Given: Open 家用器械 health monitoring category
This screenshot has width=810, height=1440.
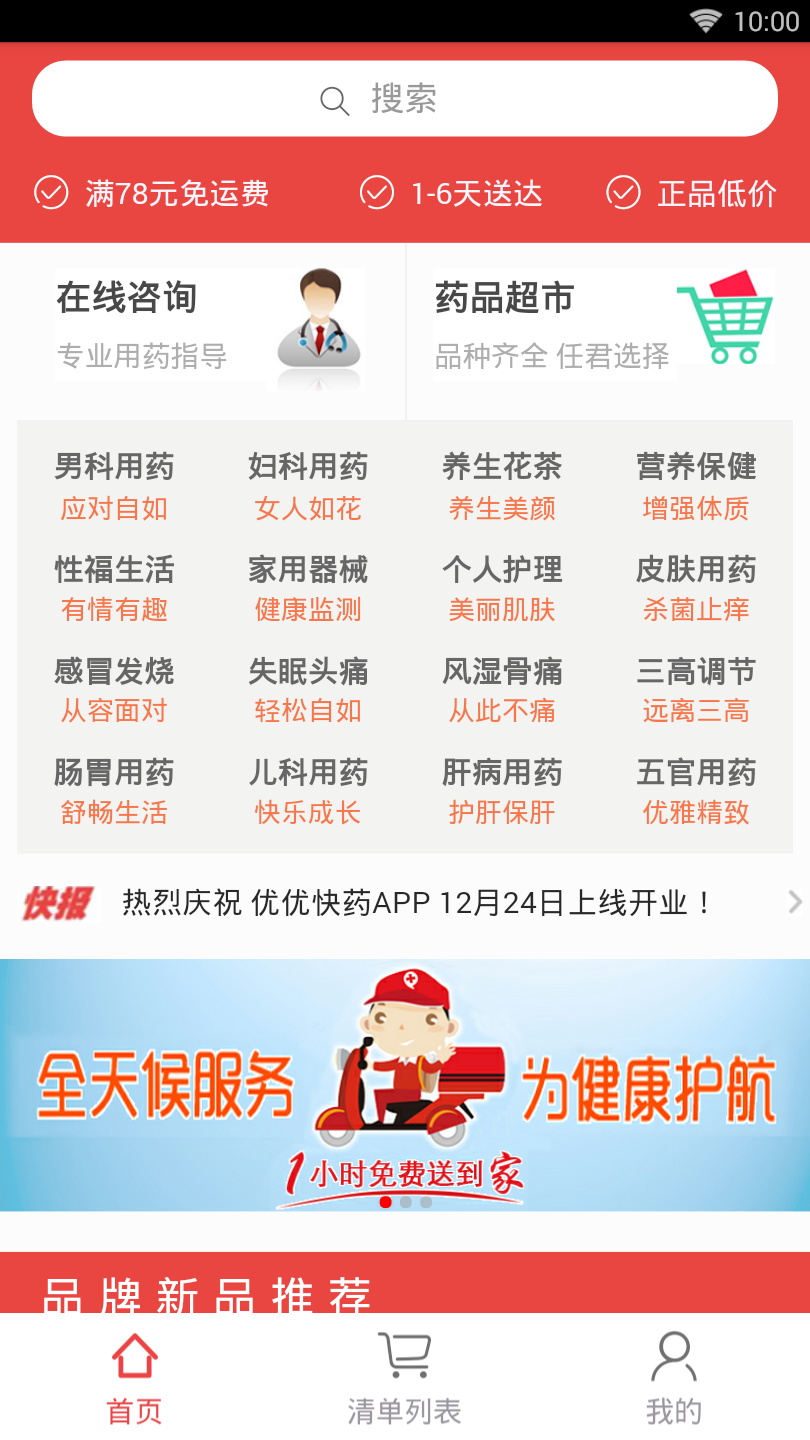Looking at the screenshot, I should (x=308, y=589).
